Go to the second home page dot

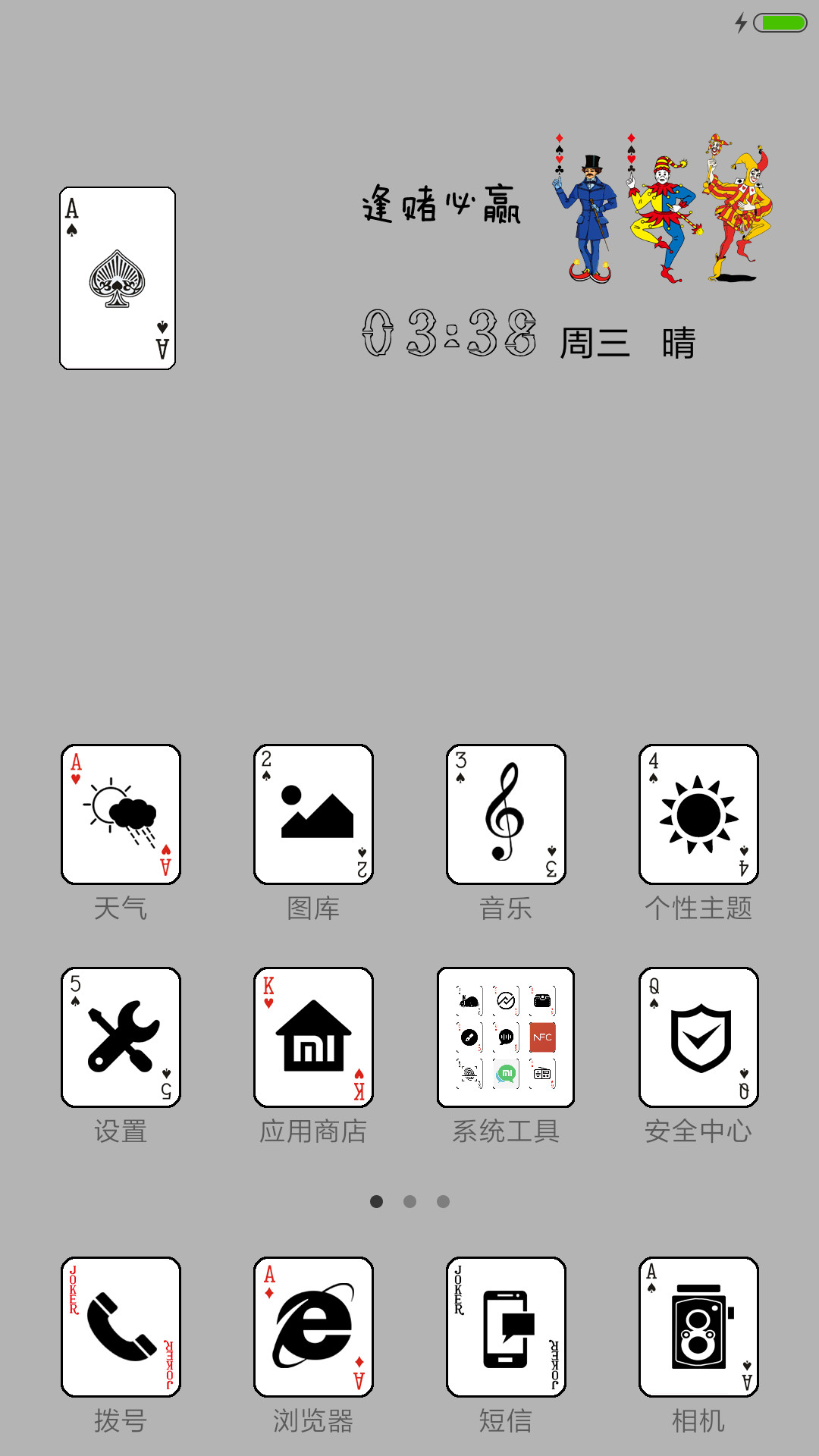click(x=409, y=1201)
